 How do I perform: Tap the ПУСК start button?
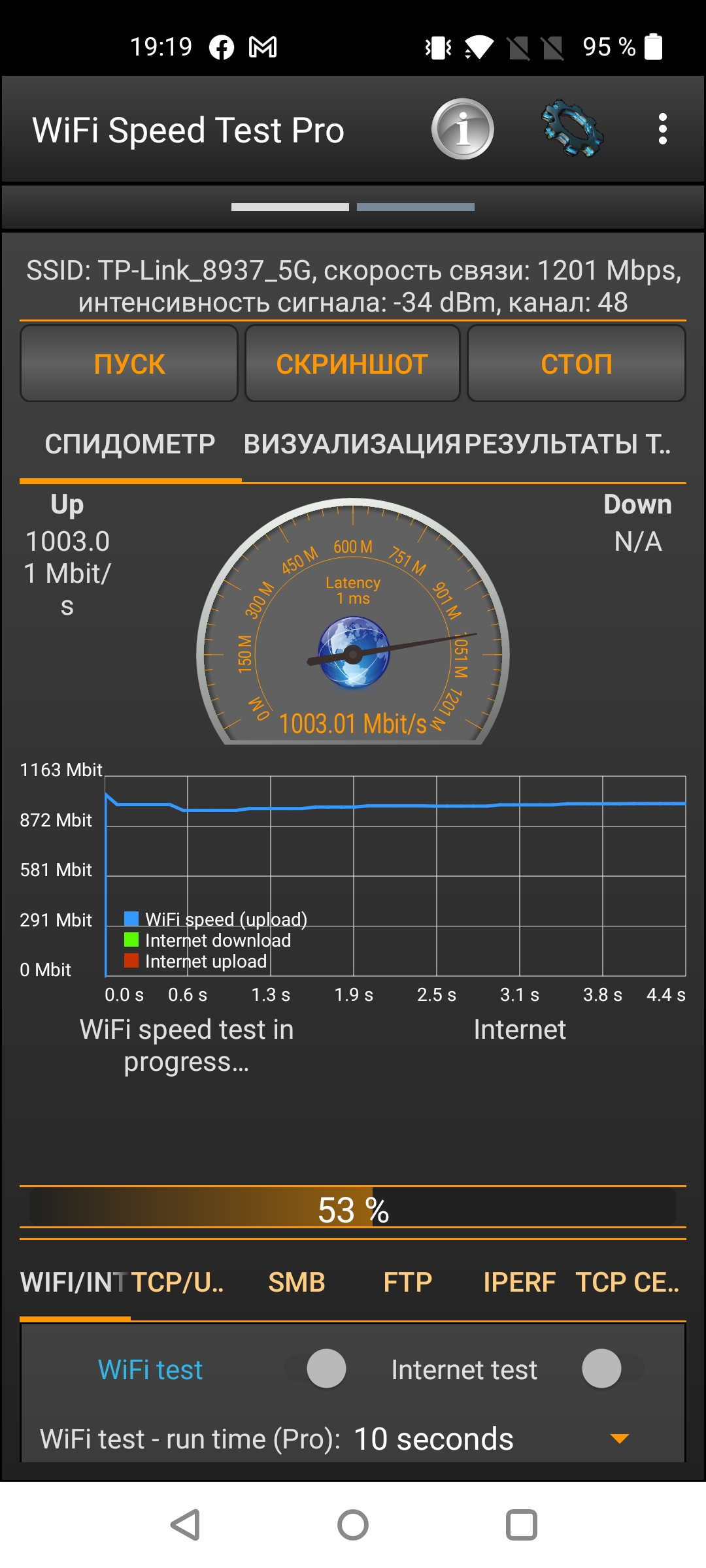coord(129,363)
